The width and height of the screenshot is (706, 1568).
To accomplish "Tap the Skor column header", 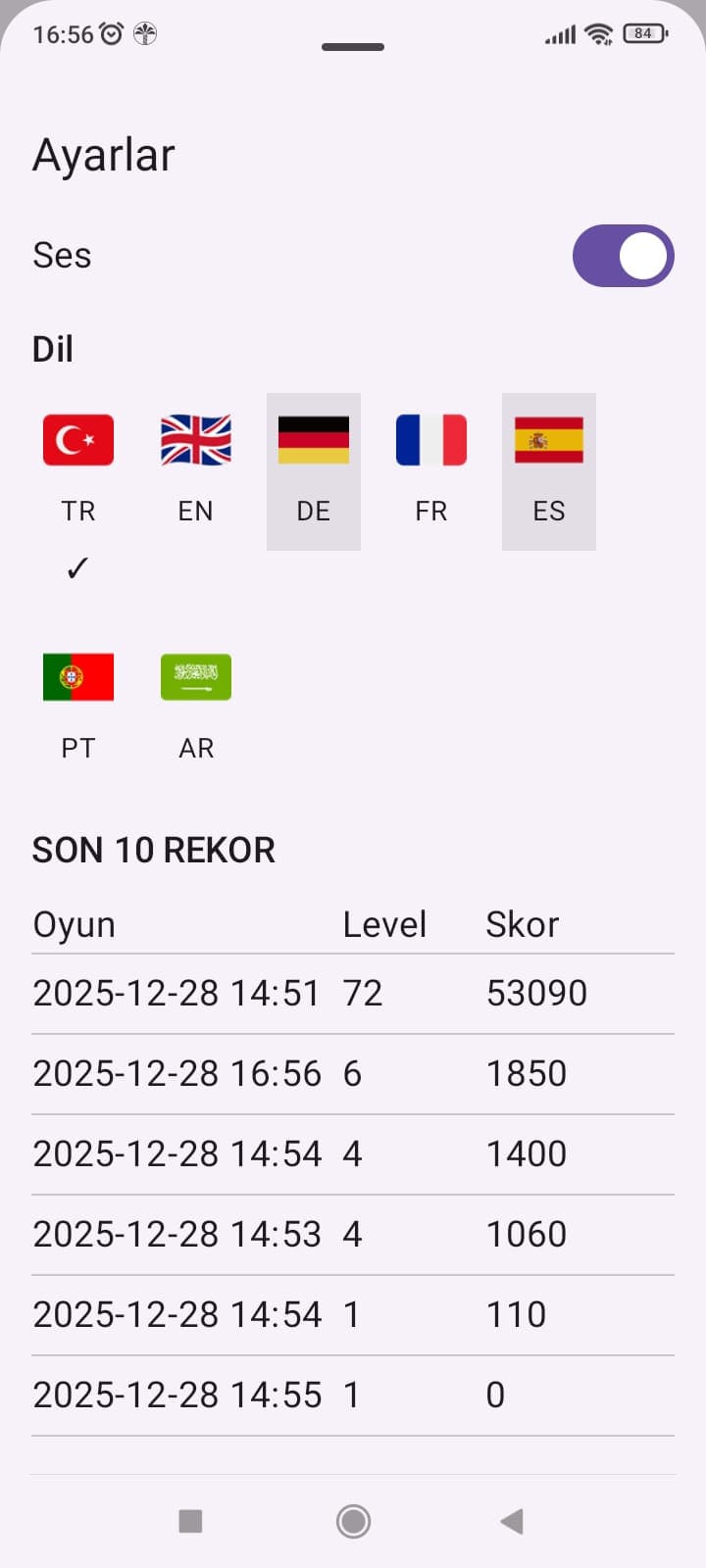I will click(523, 923).
